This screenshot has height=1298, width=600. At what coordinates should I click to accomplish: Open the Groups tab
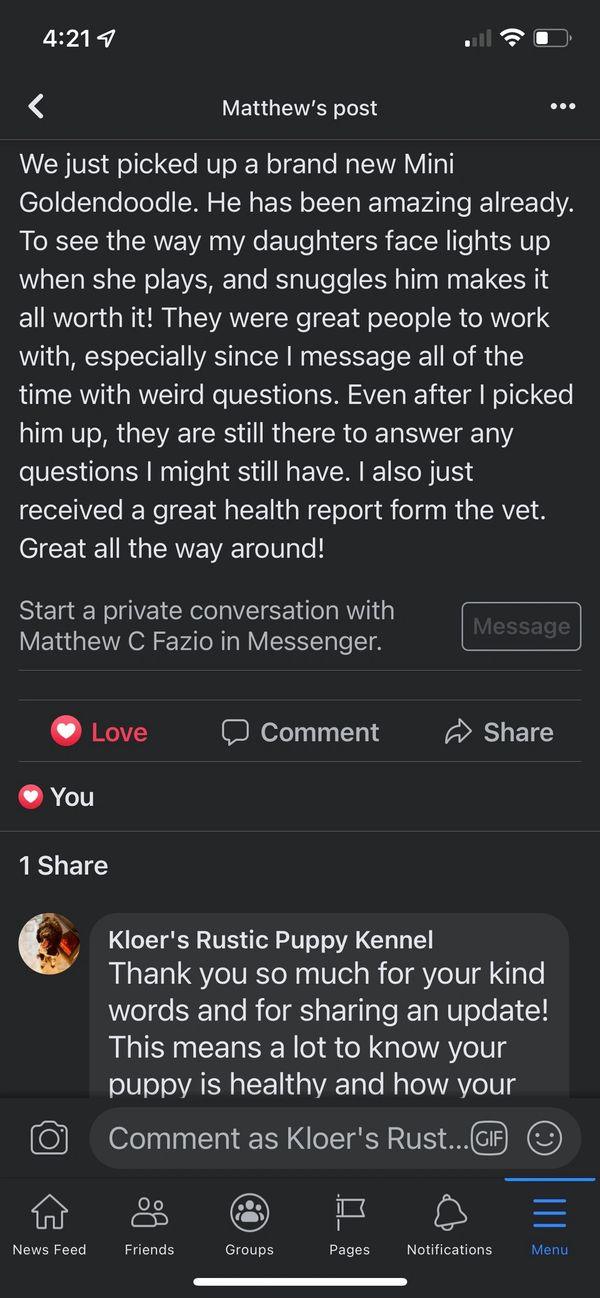[x=249, y=1225]
